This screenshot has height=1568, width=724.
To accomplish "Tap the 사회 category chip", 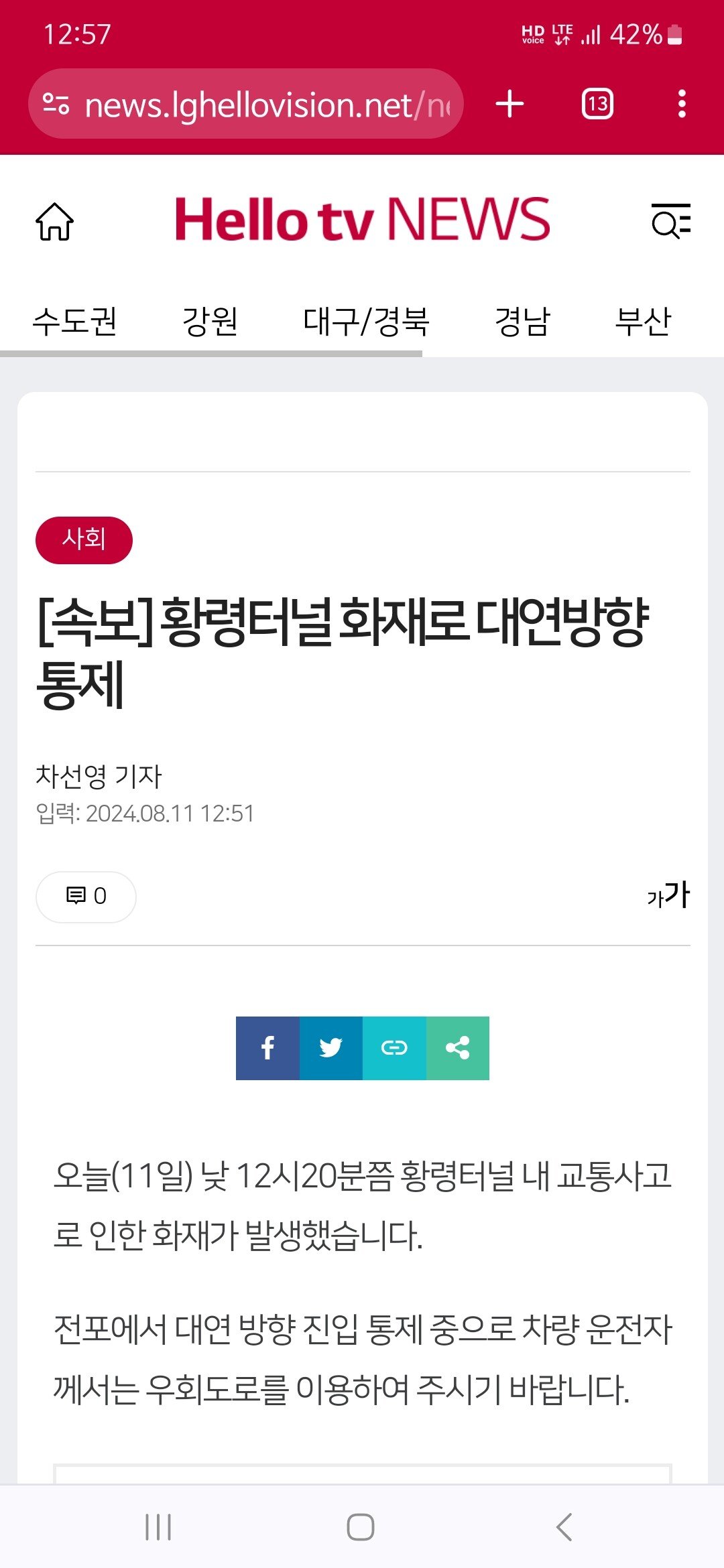I will point(84,539).
